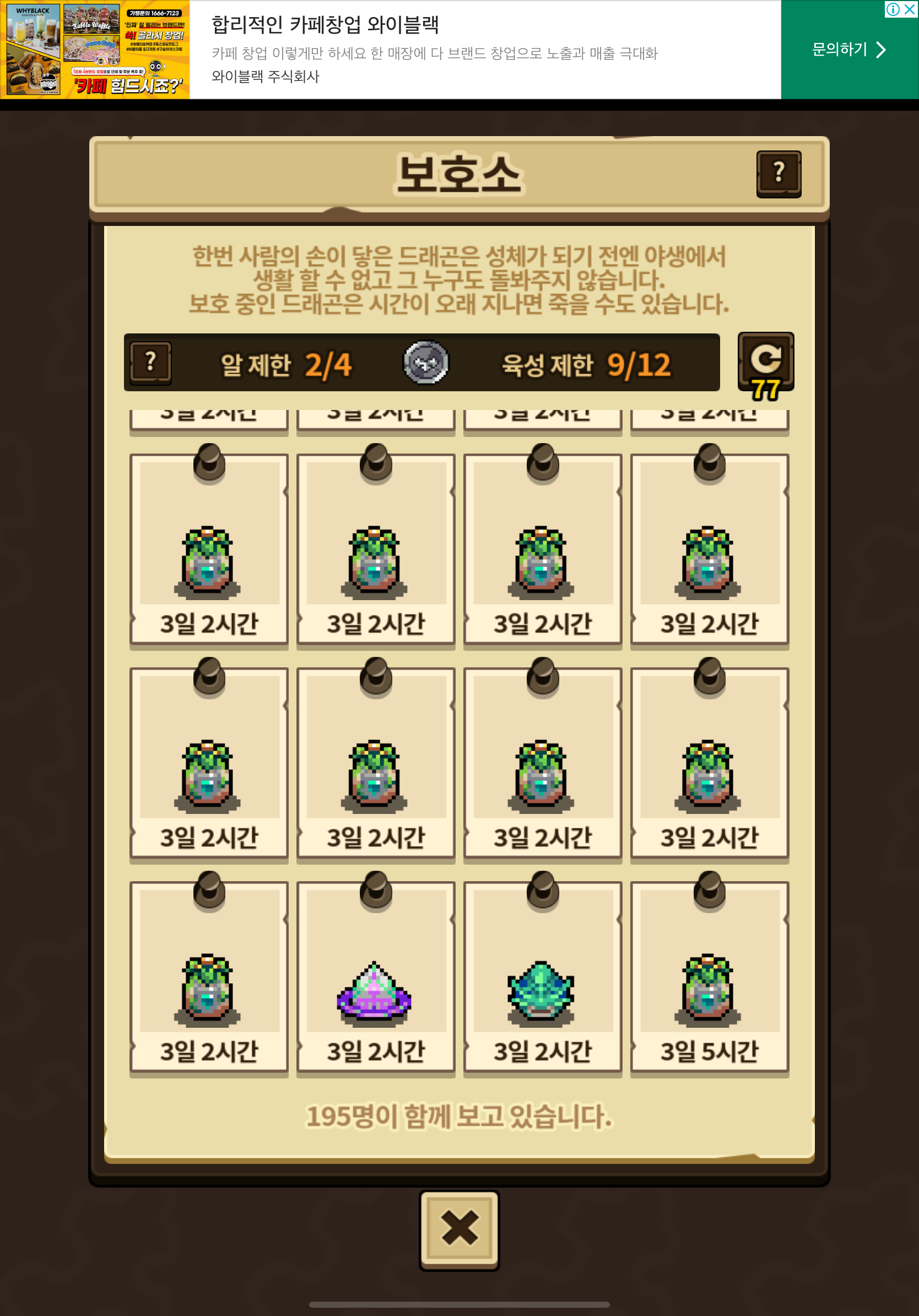
Task: Close the 보호소 dialog with the X button
Action: [x=459, y=1229]
